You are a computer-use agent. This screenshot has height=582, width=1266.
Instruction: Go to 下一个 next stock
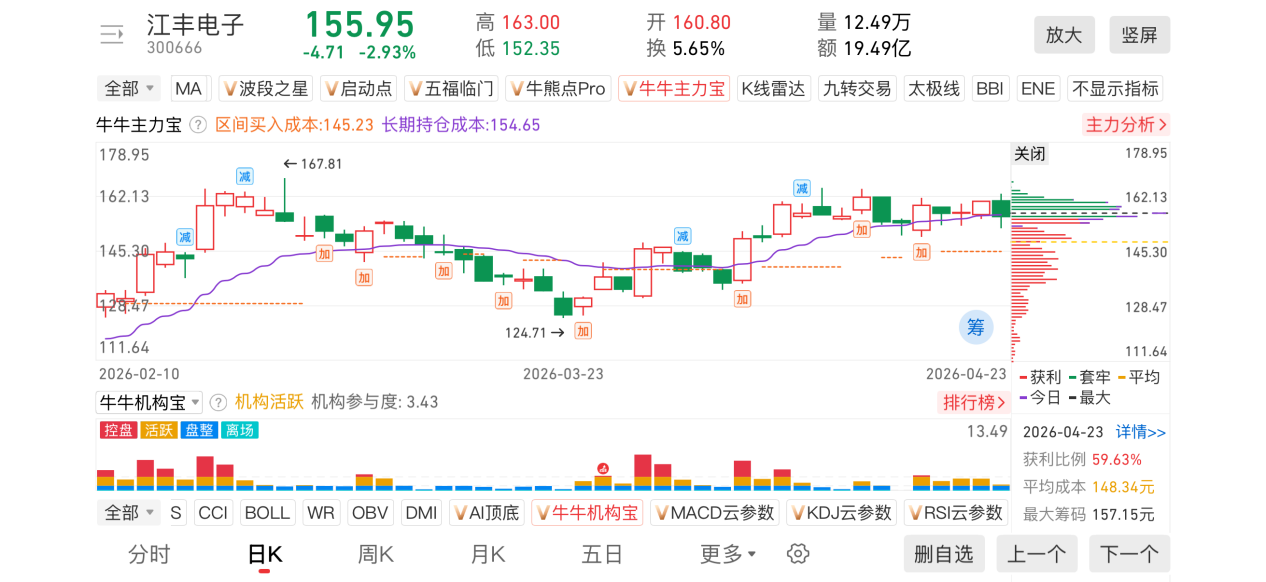1129,554
